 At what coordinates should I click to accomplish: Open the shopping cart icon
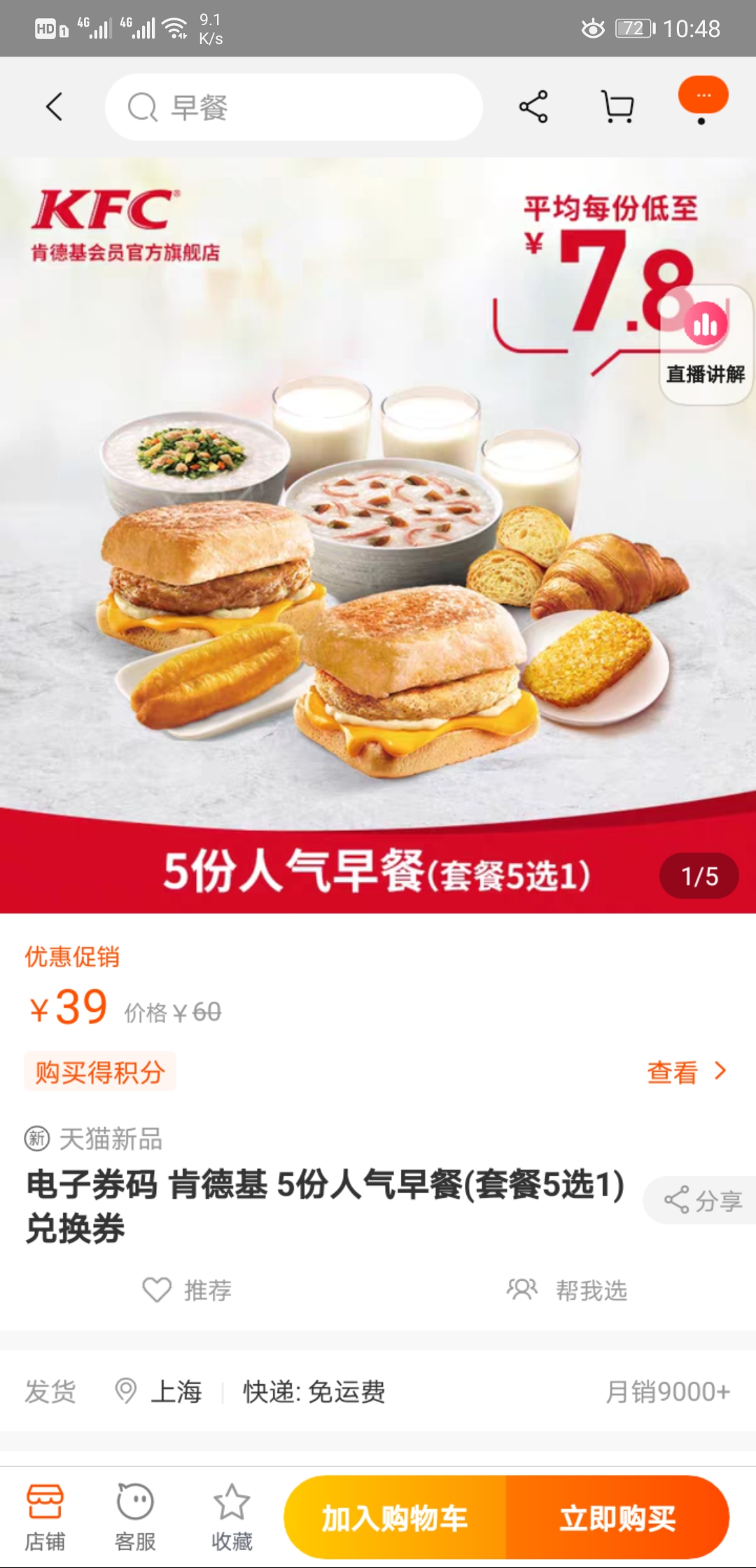tap(619, 107)
